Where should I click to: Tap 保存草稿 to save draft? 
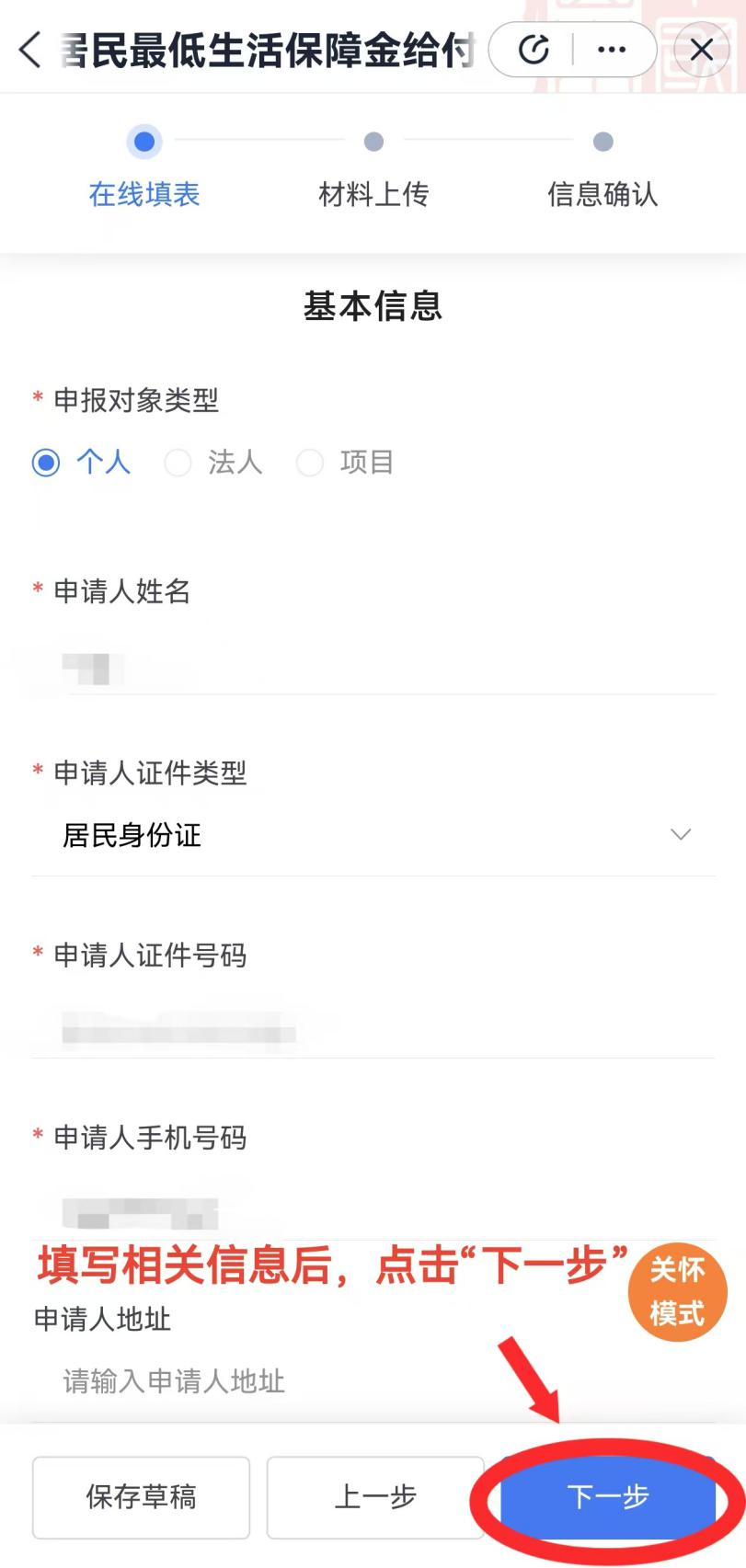tap(141, 1497)
